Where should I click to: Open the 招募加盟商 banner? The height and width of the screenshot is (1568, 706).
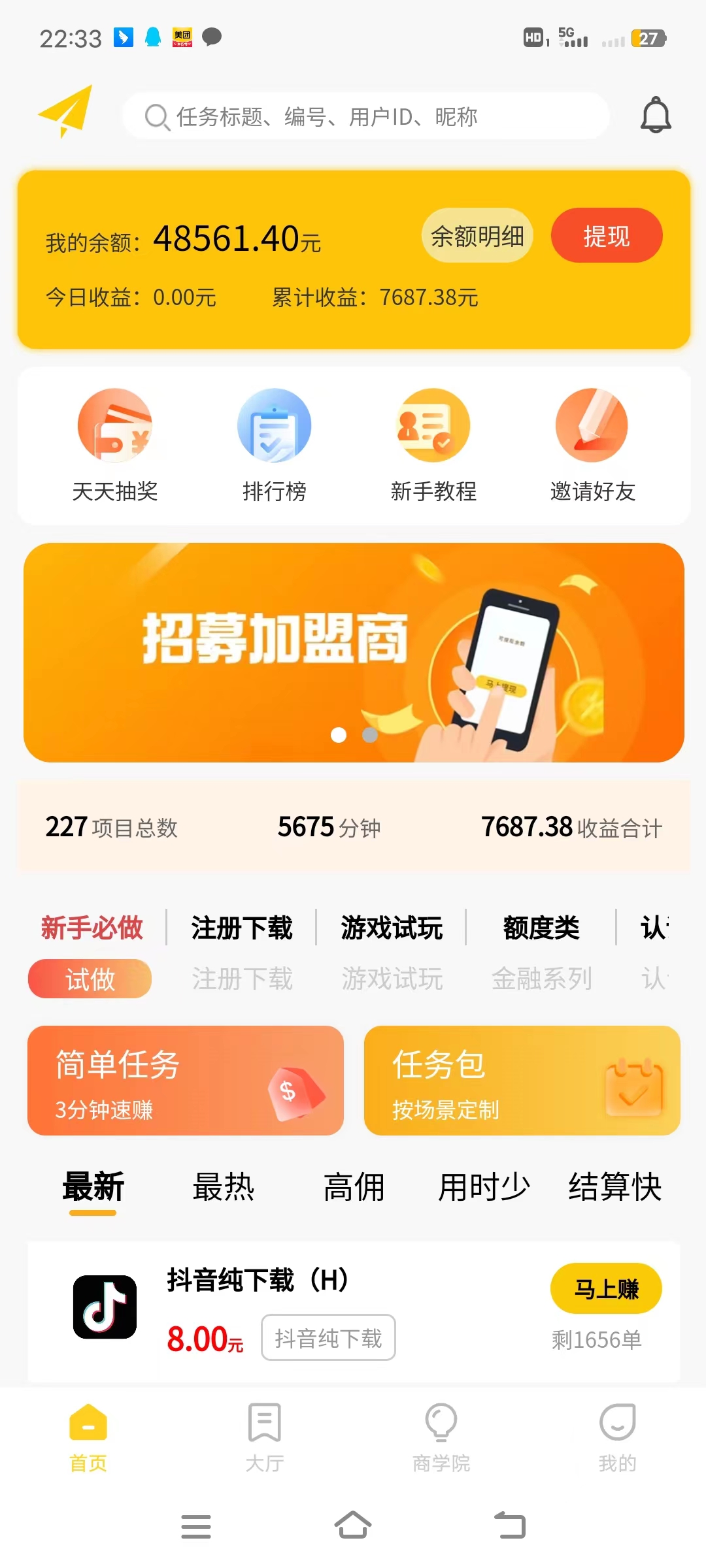[354, 652]
